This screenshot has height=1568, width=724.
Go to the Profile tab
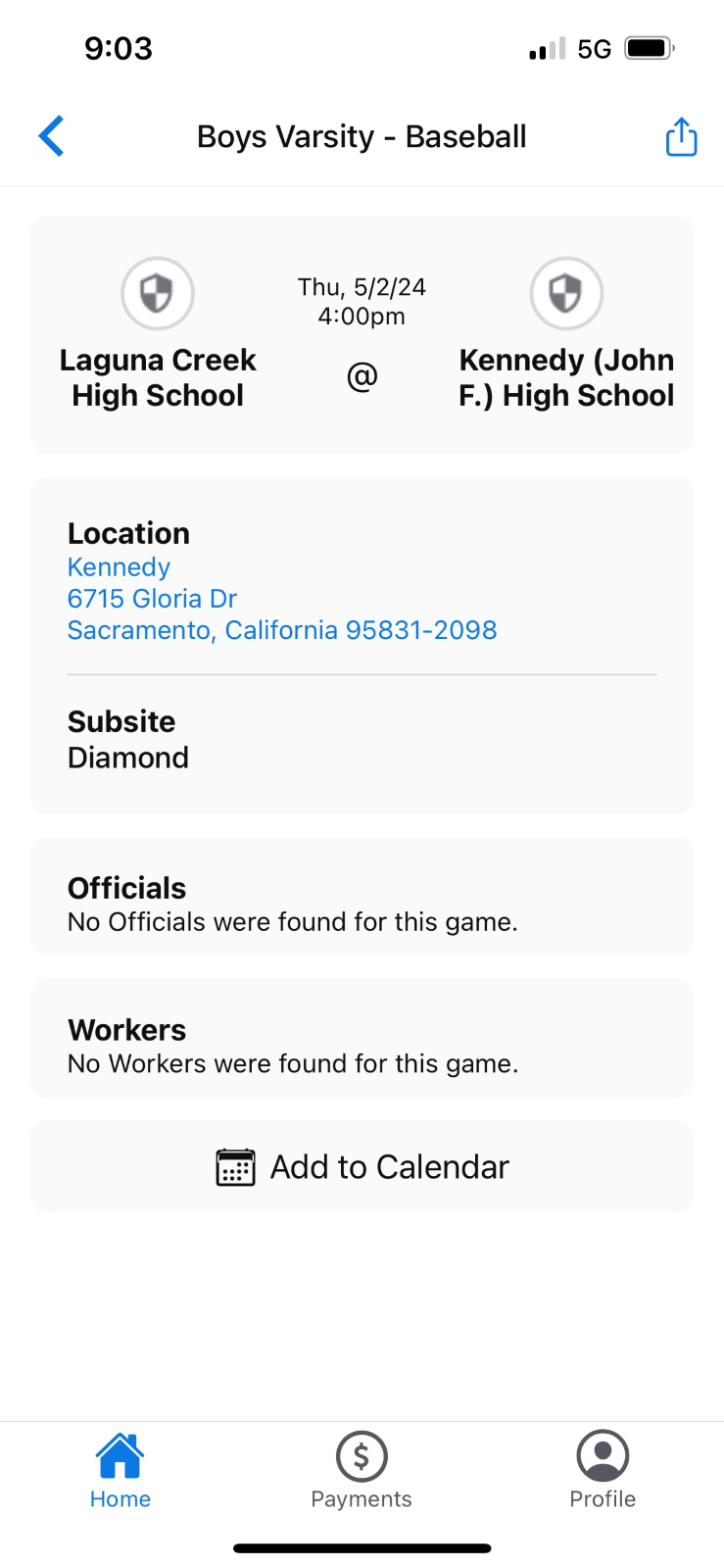pos(603,1471)
